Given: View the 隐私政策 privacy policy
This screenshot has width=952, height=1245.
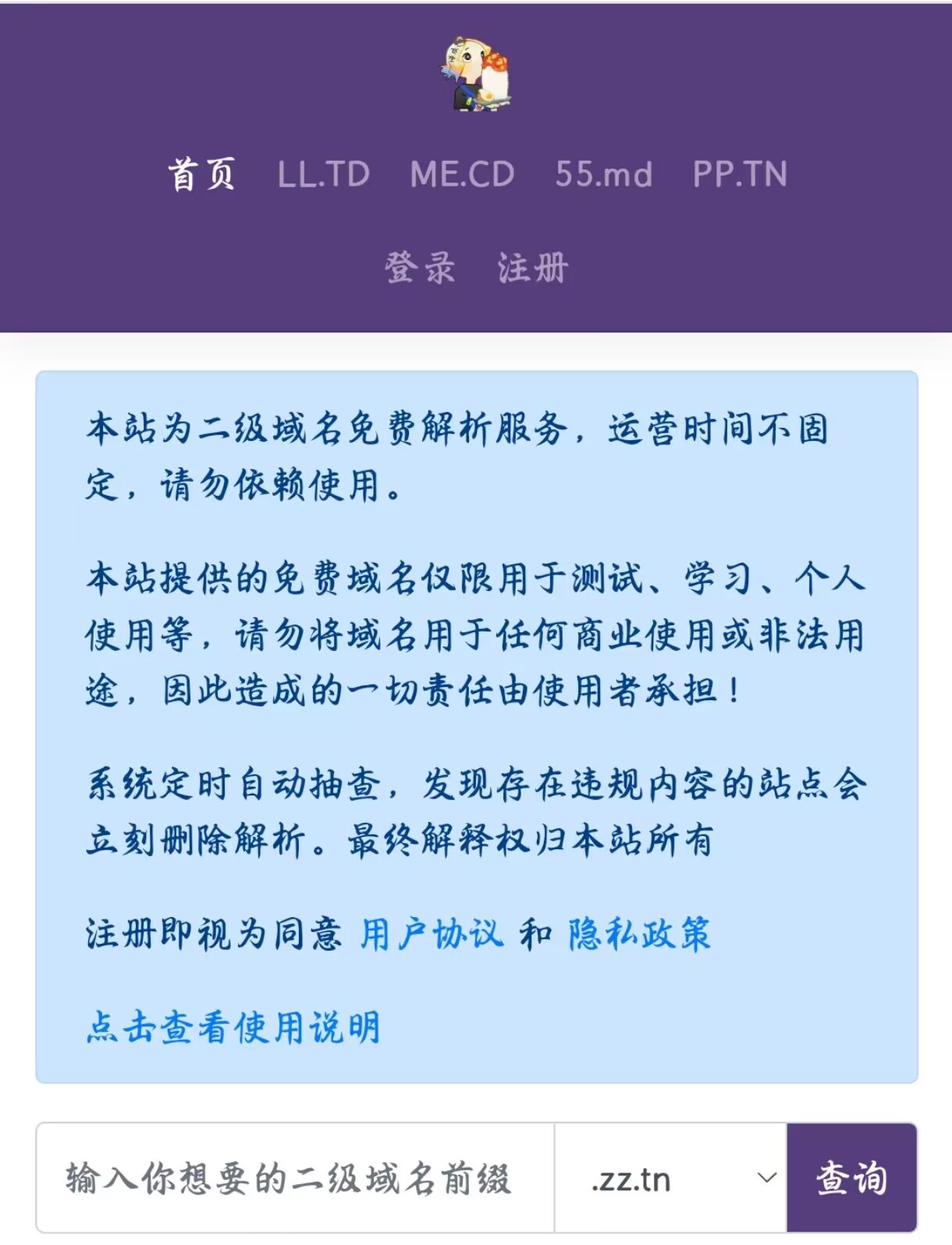Looking at the screenshot, I should (639, 934).
